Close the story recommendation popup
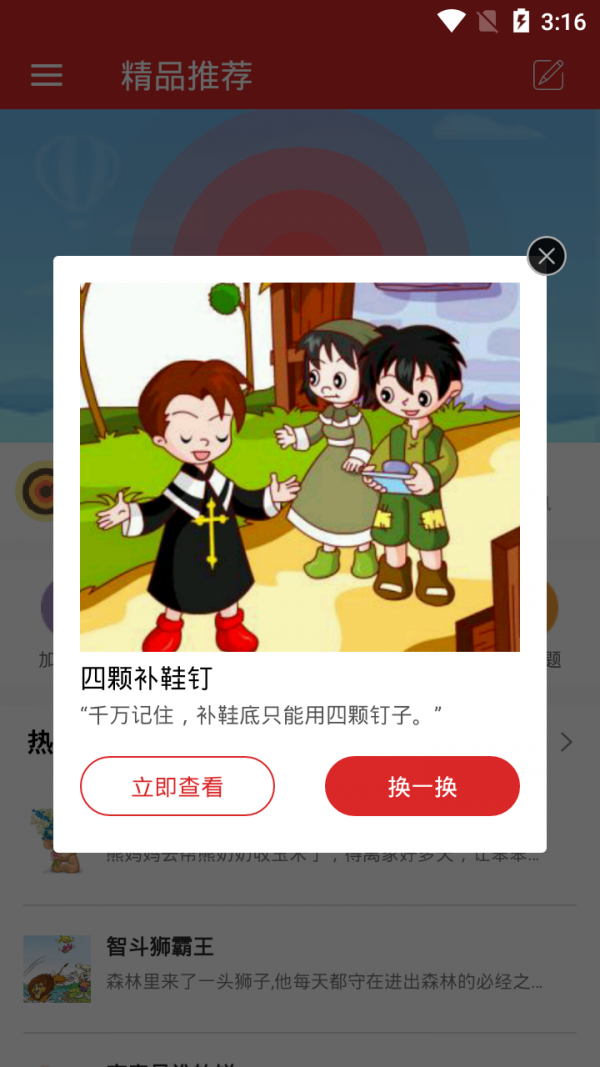This screenshot has height=1067, width=600. (546, 257)
